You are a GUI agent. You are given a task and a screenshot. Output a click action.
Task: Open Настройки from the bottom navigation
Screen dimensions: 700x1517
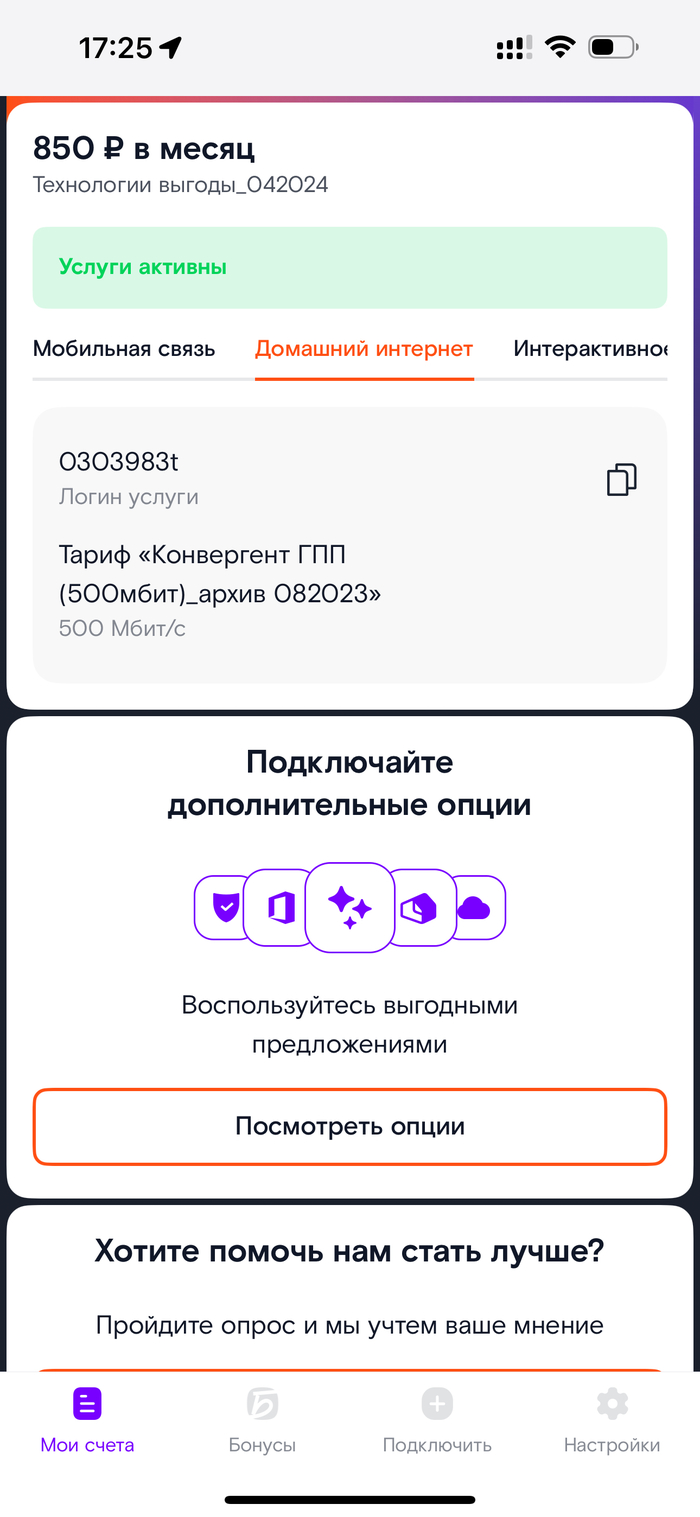(x=612, y=1420)
